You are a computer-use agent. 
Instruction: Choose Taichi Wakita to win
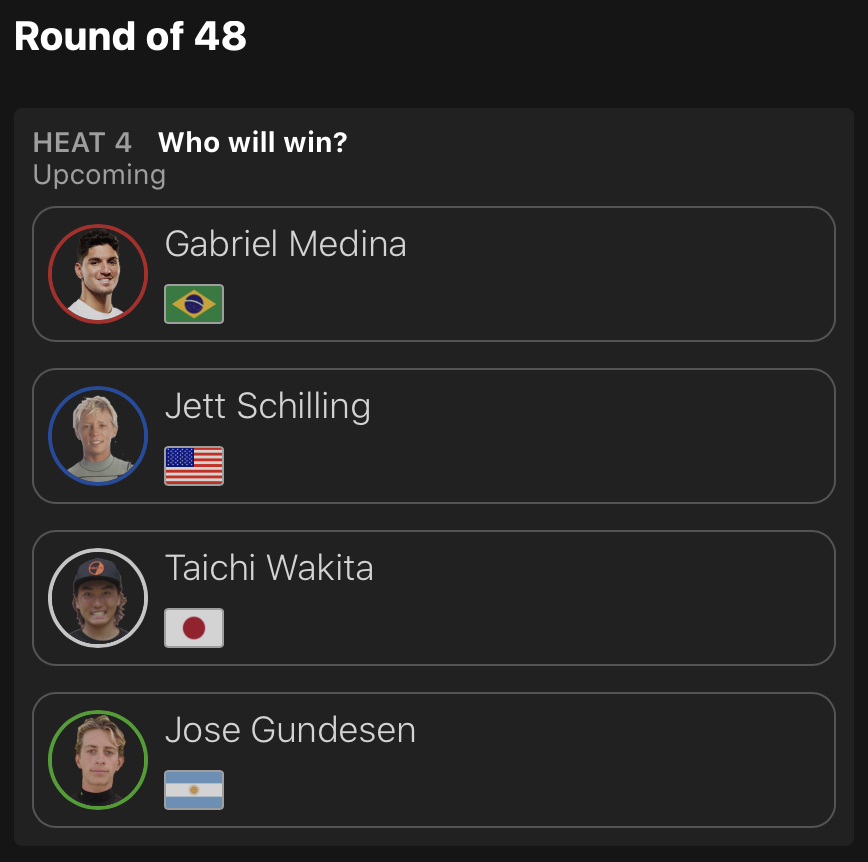pyautogui.click(x=433, y=598)
